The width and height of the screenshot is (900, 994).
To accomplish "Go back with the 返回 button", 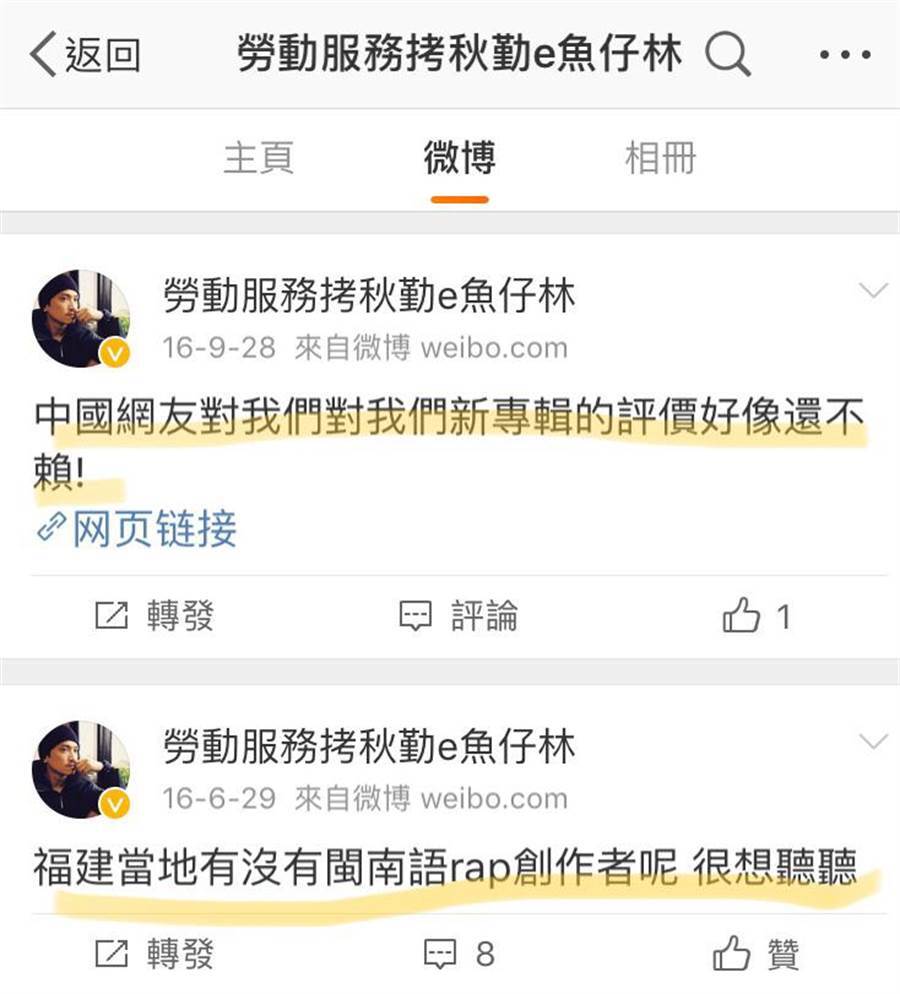I will pyautogui.click(x=84, y=54).
